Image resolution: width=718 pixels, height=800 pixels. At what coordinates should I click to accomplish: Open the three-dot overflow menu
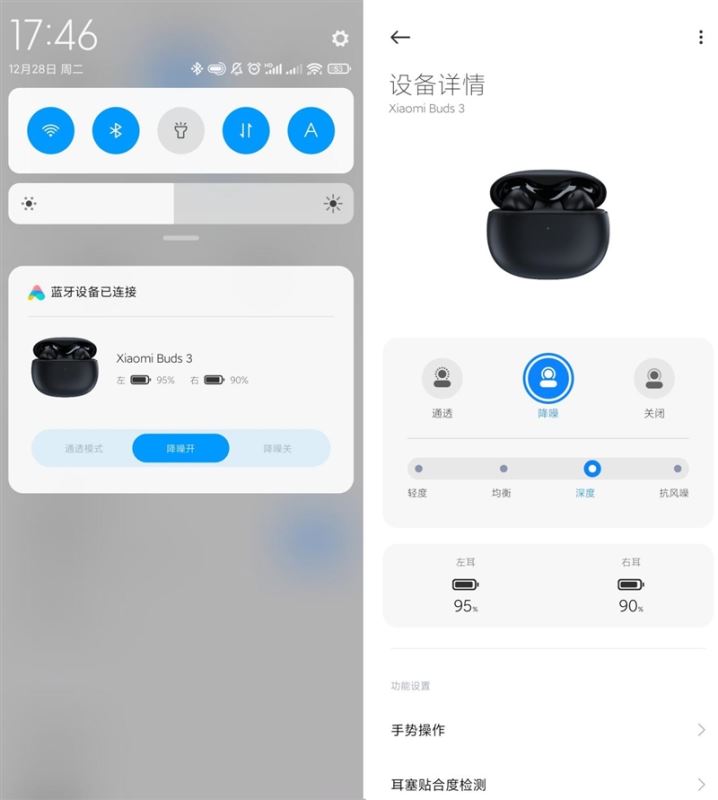tap(700, 37)
